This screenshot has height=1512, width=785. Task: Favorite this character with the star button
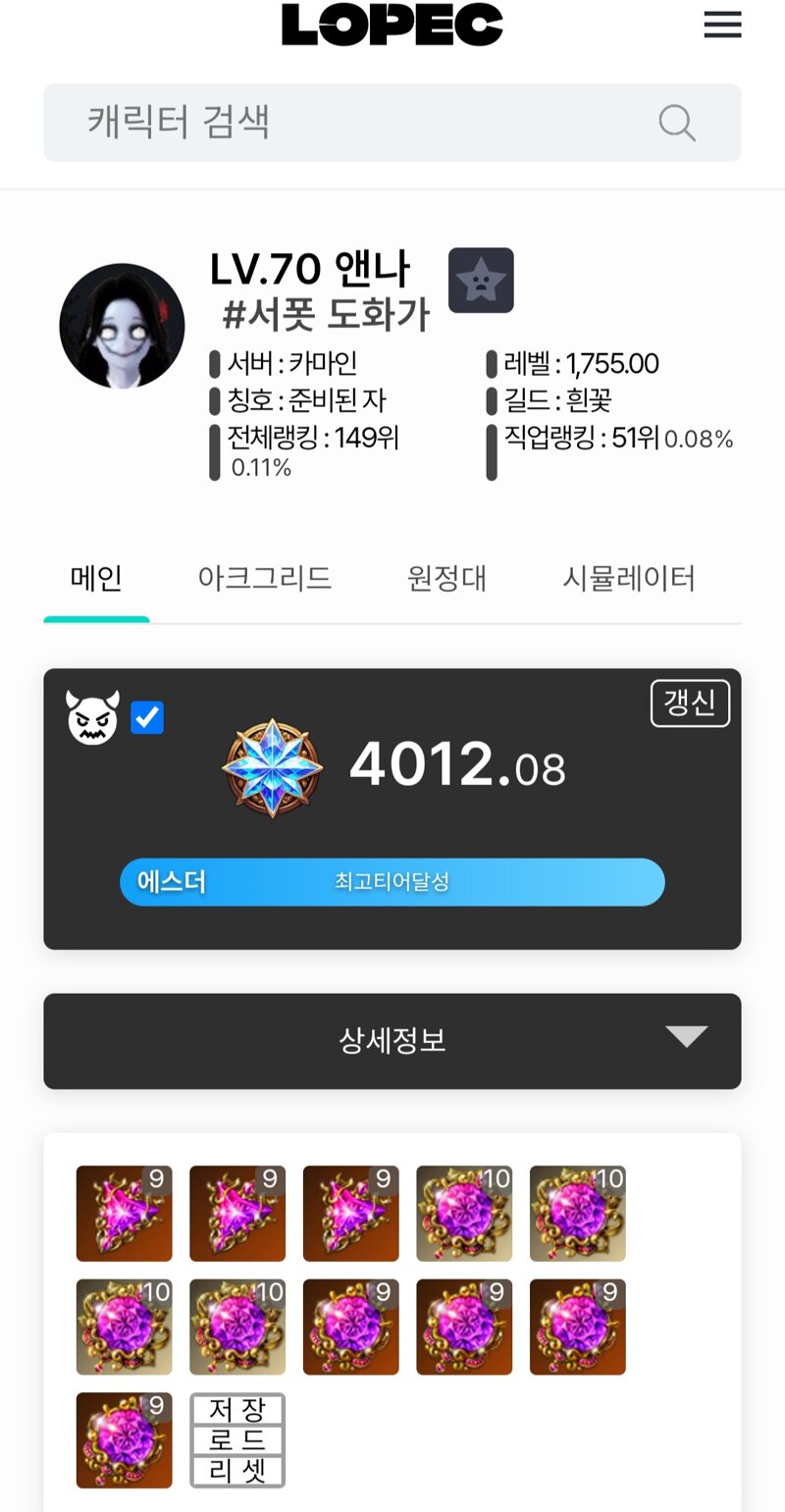pos(481,281)
